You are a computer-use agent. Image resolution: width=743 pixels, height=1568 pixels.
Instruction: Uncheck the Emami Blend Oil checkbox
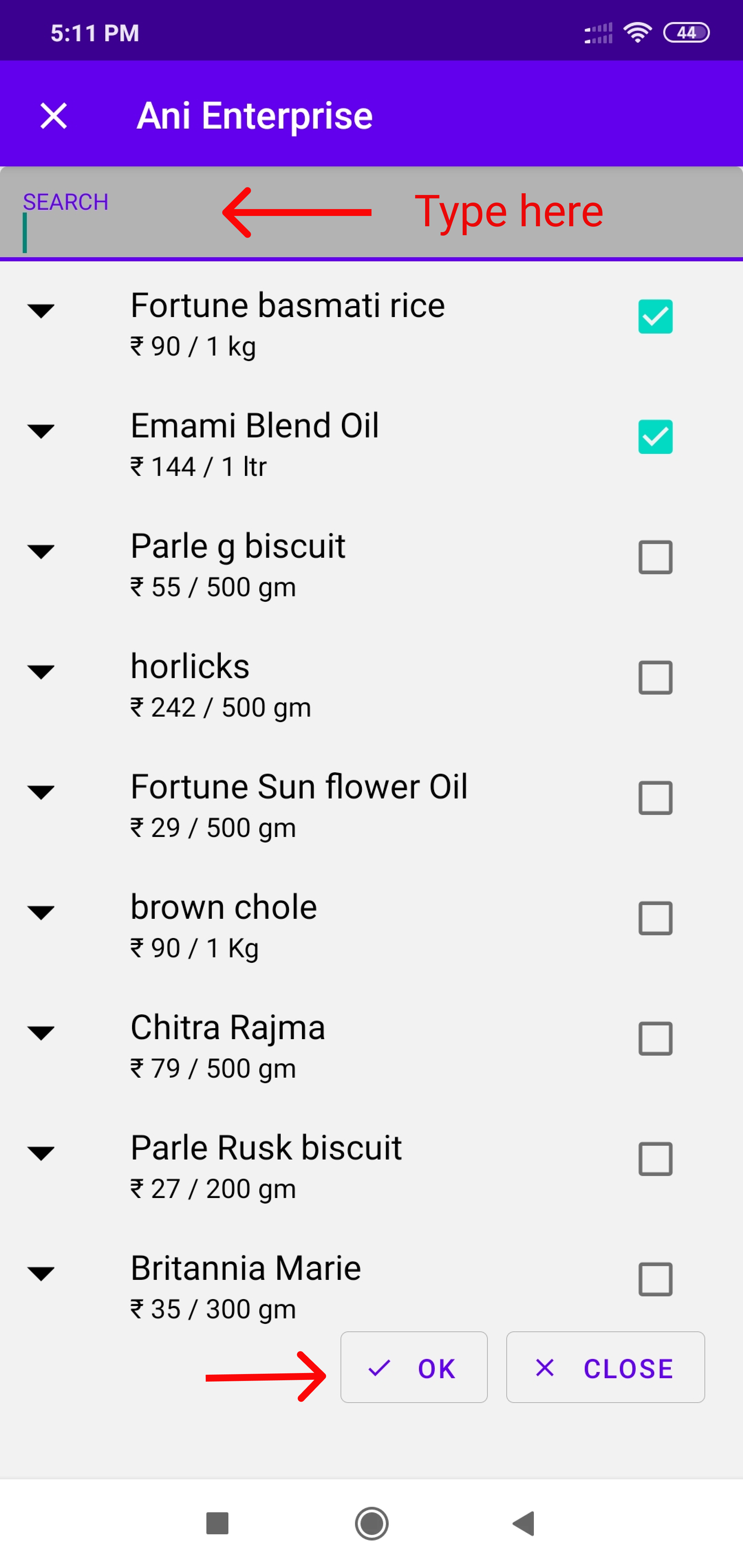click(x=655, y=436)
